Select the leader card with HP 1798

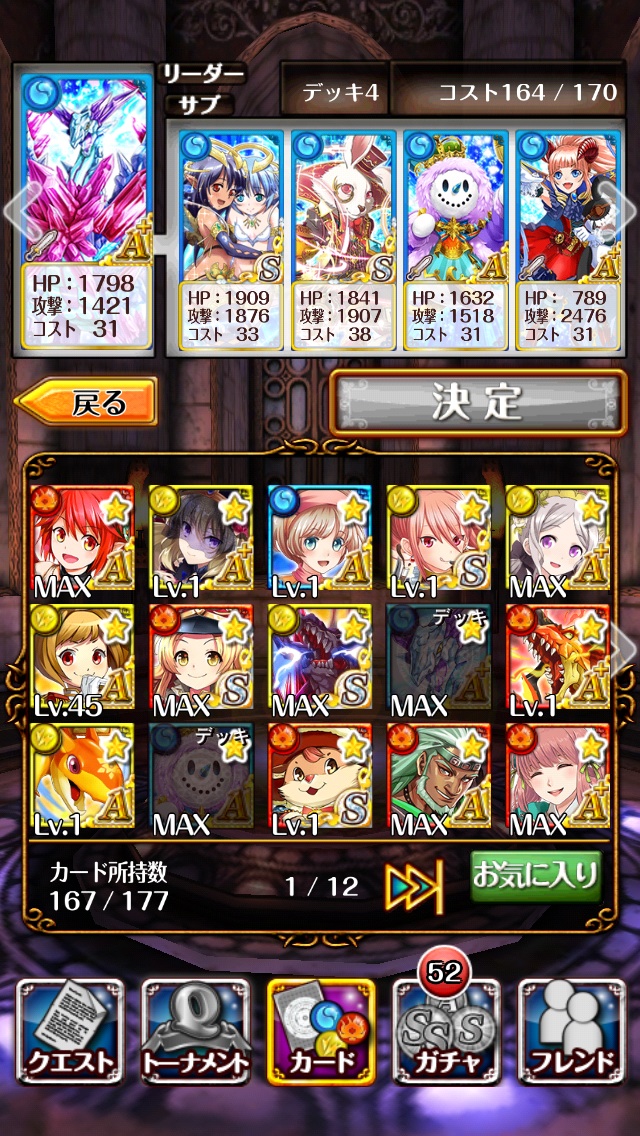pyautogui.click(x=87, y=210)
